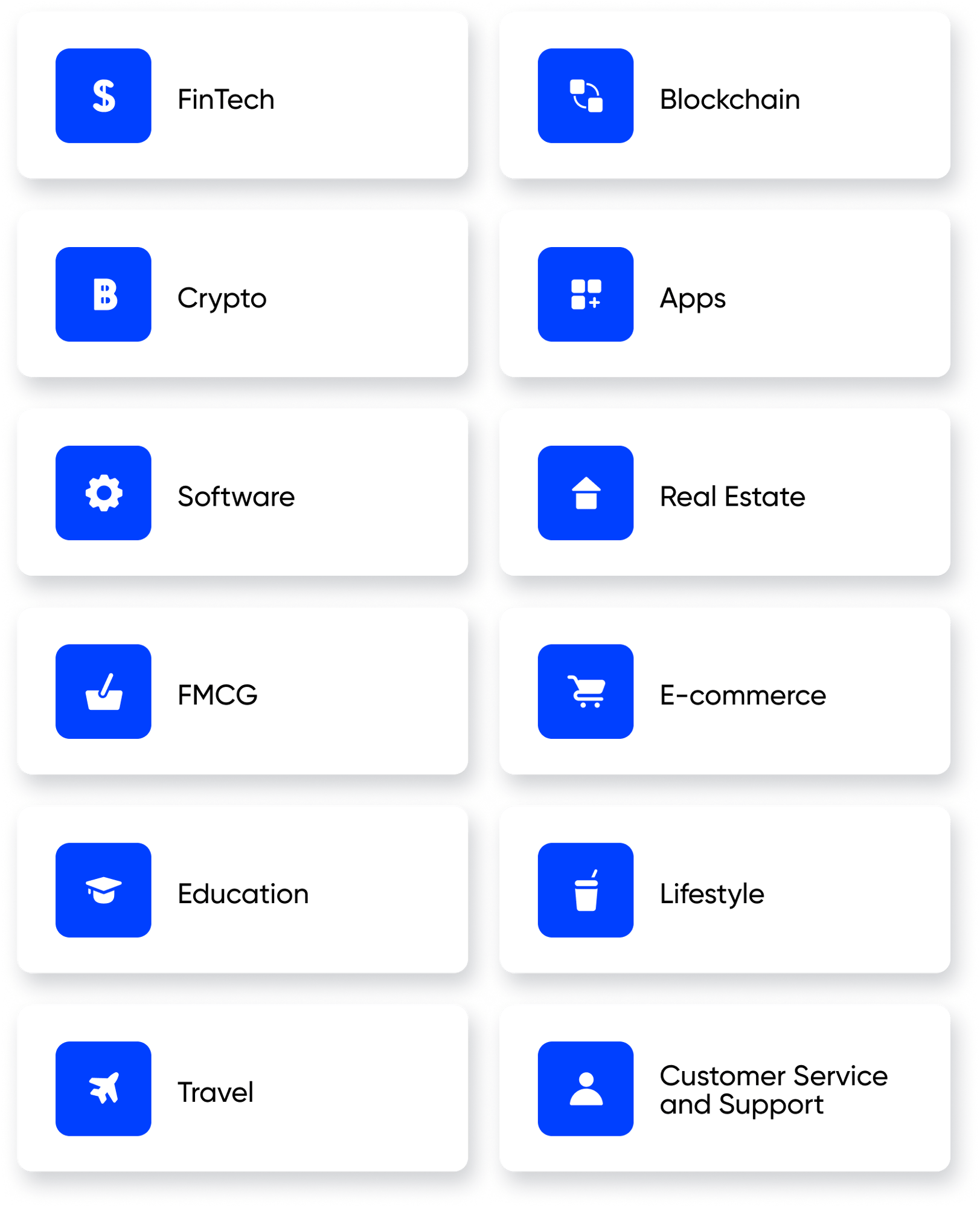980x1207 pixels.
Task: Select the Customer Service person icon
Action: (x=585, y=1087)
